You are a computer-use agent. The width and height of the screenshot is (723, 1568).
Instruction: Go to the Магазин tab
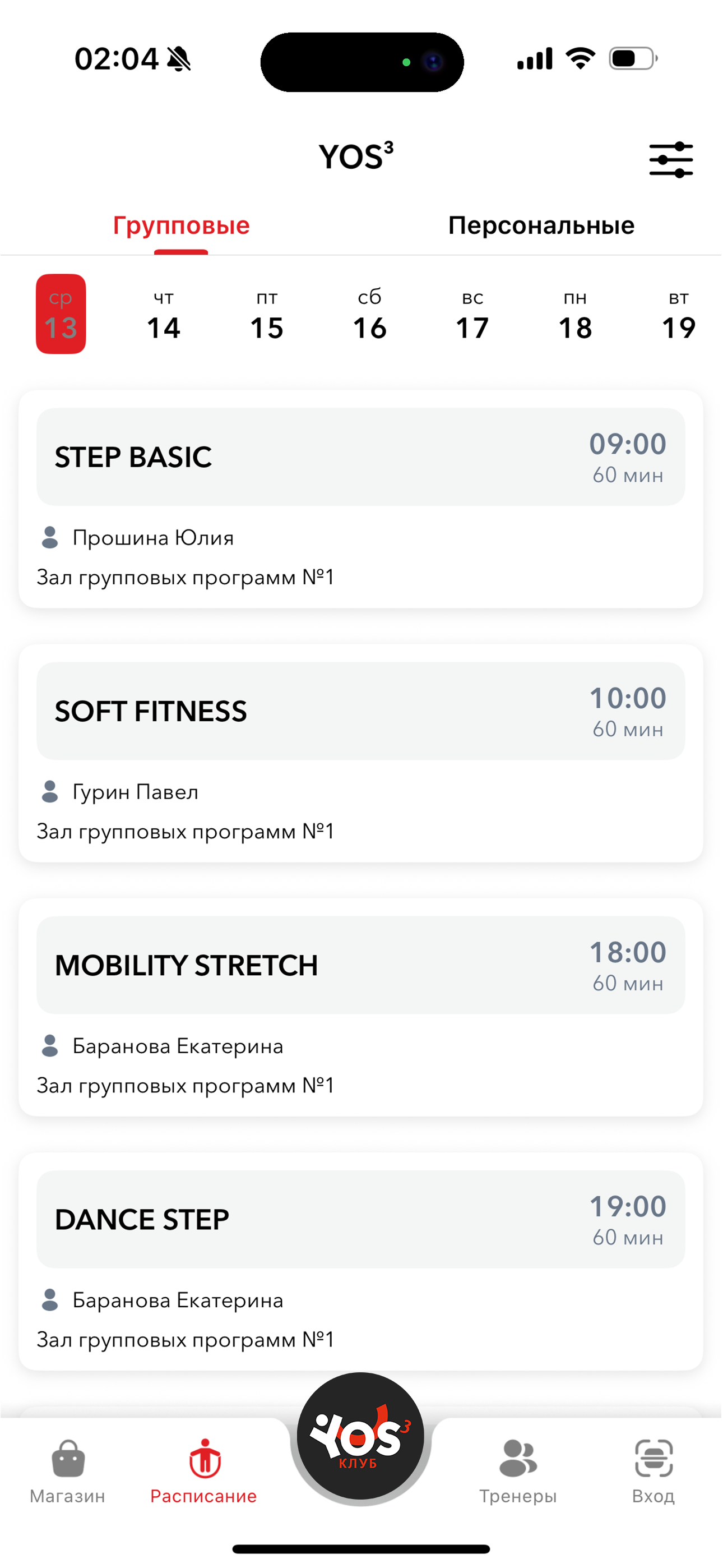[x=68, y=1470]
